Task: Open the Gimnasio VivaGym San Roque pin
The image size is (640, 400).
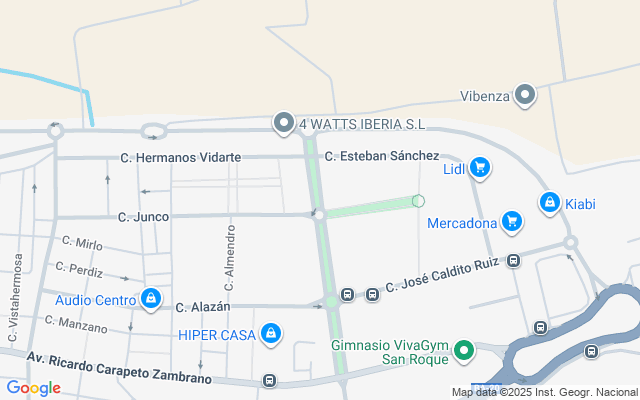Action: click(x=463, y=351)
